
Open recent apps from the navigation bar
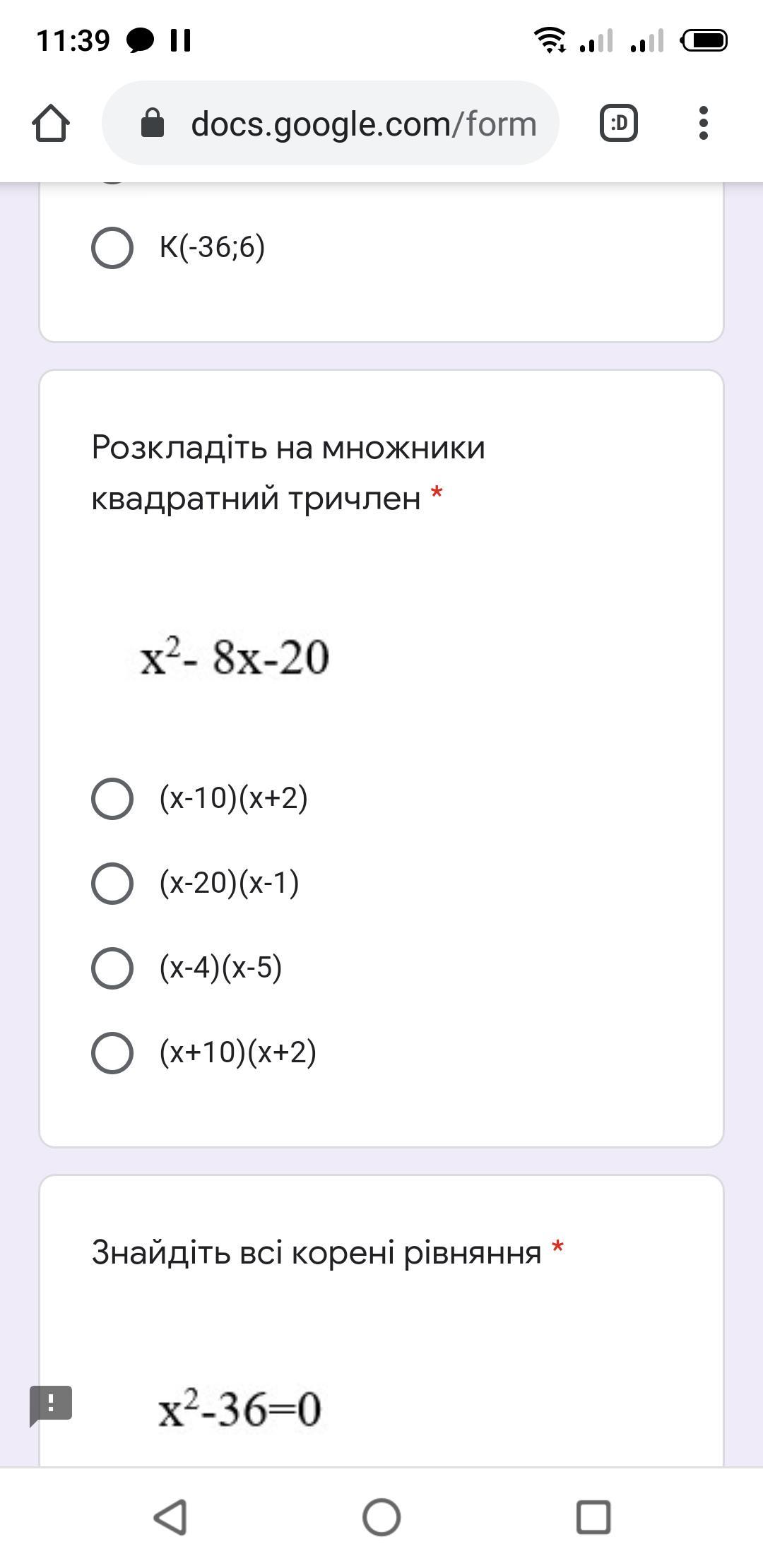593,1517
